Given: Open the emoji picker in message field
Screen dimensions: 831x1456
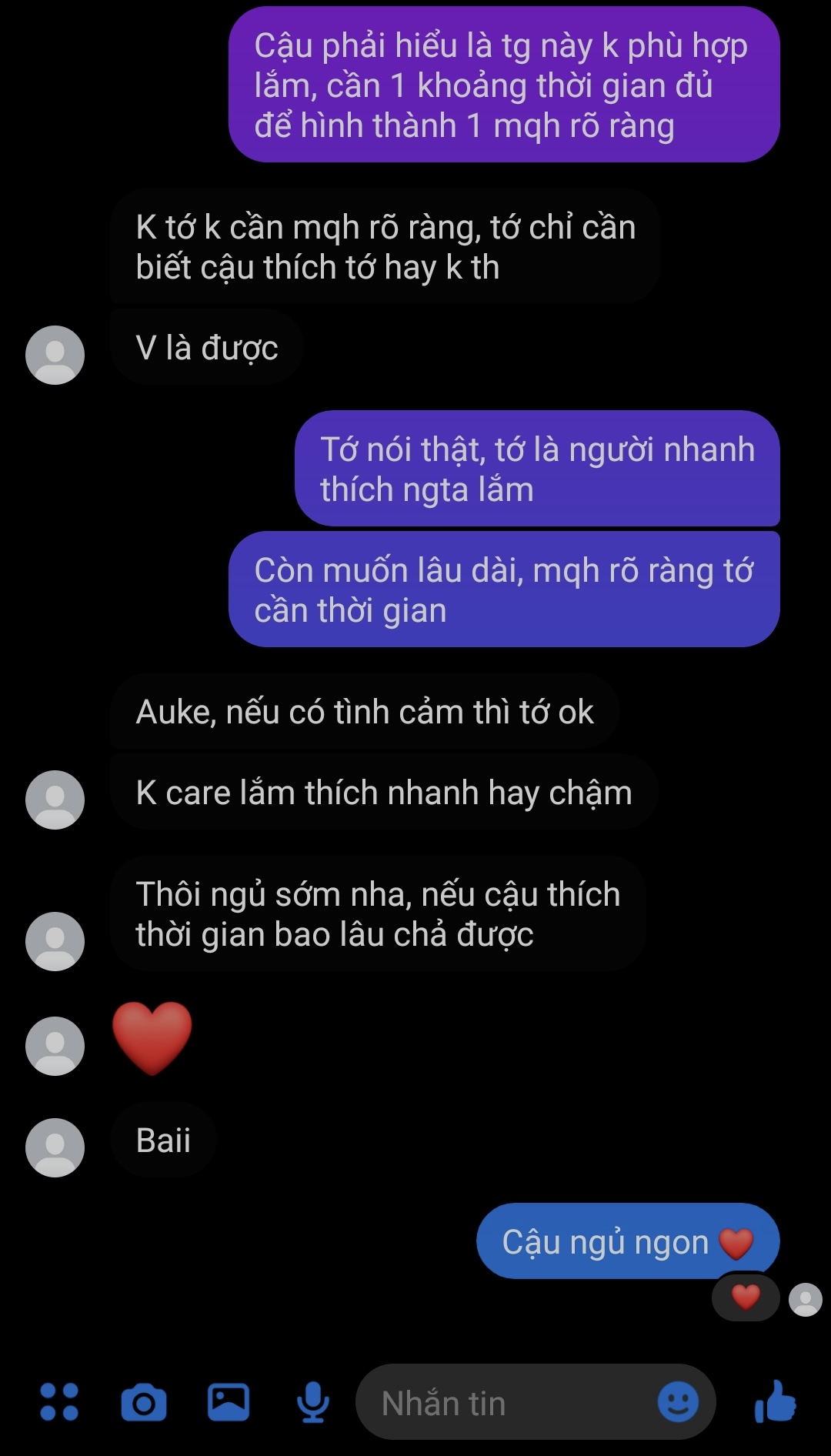Looking at the screenshot, I should 678,1402.
